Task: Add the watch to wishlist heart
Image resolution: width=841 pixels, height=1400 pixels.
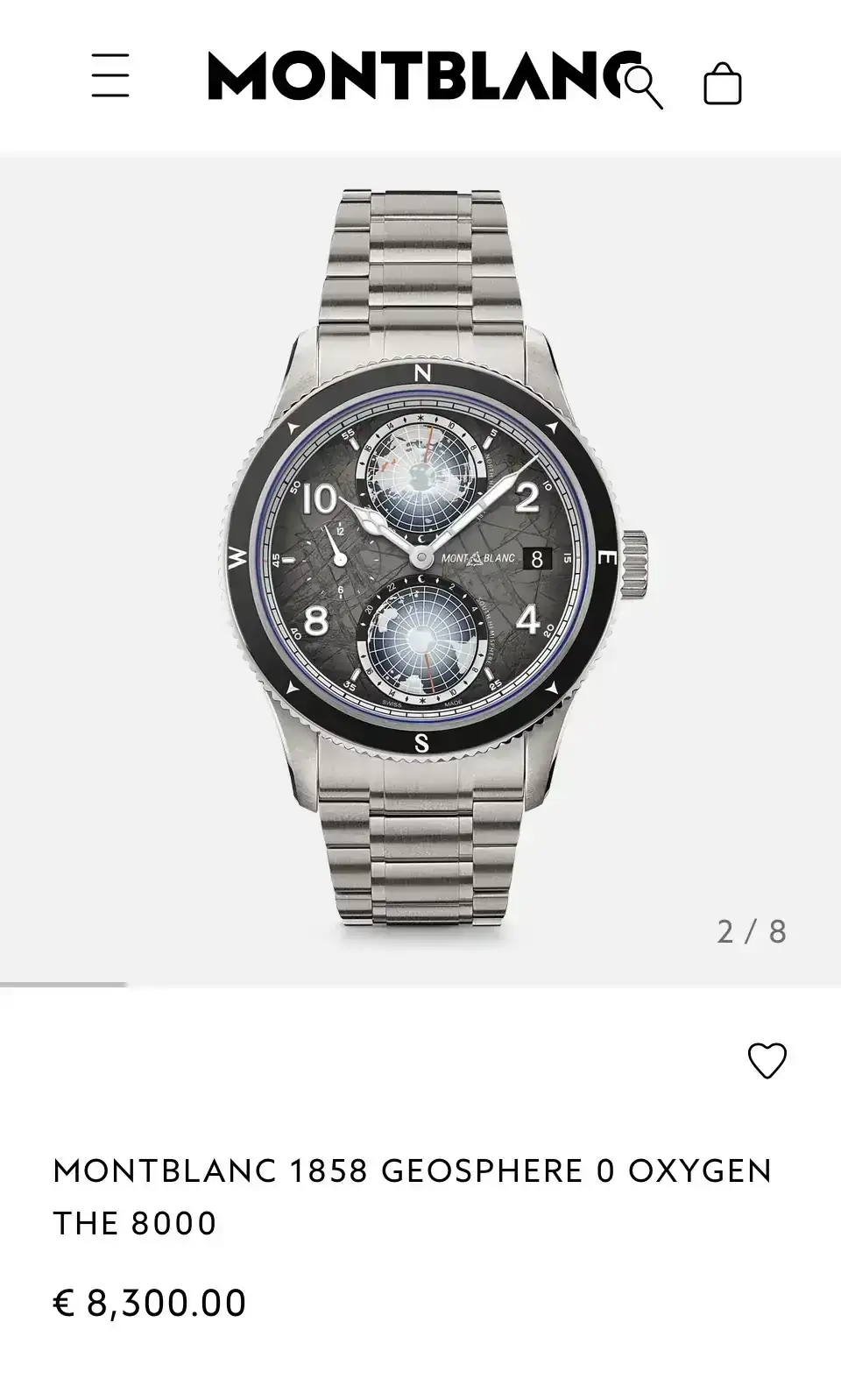Action: pyautogui.click(x=767, y=1061)
